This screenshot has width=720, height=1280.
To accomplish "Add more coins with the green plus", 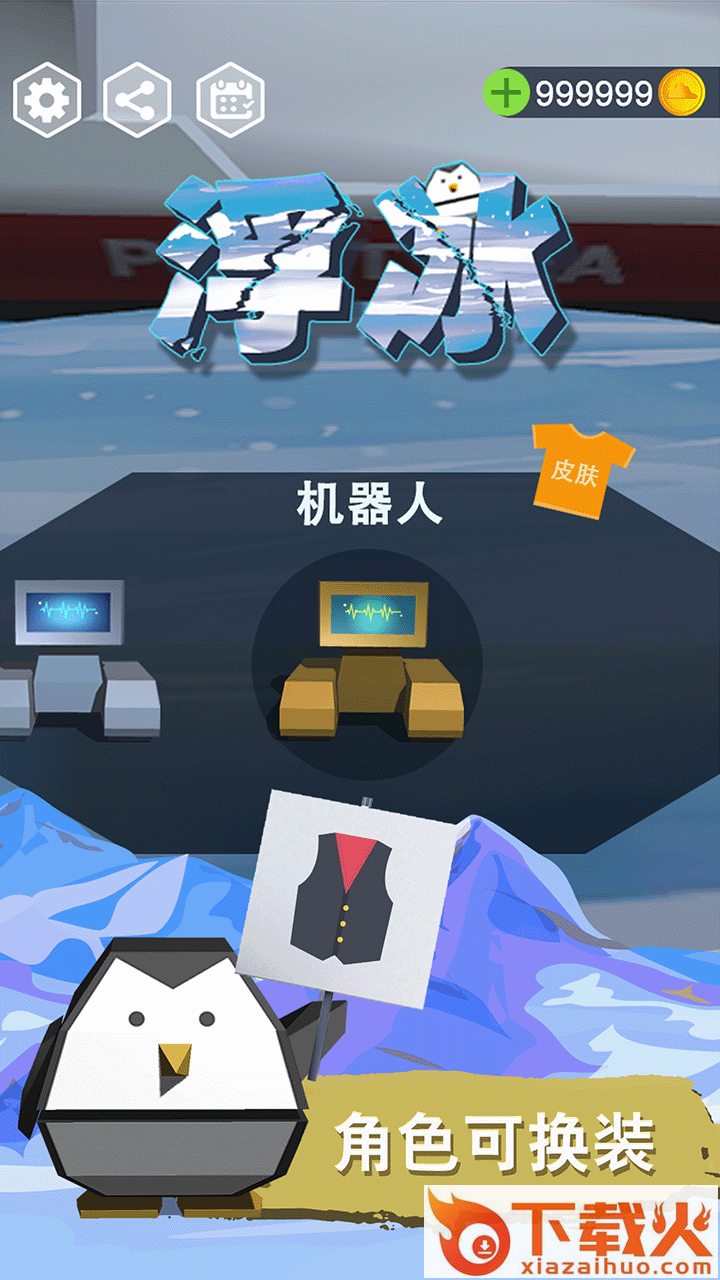I will [x=507, y=93].
